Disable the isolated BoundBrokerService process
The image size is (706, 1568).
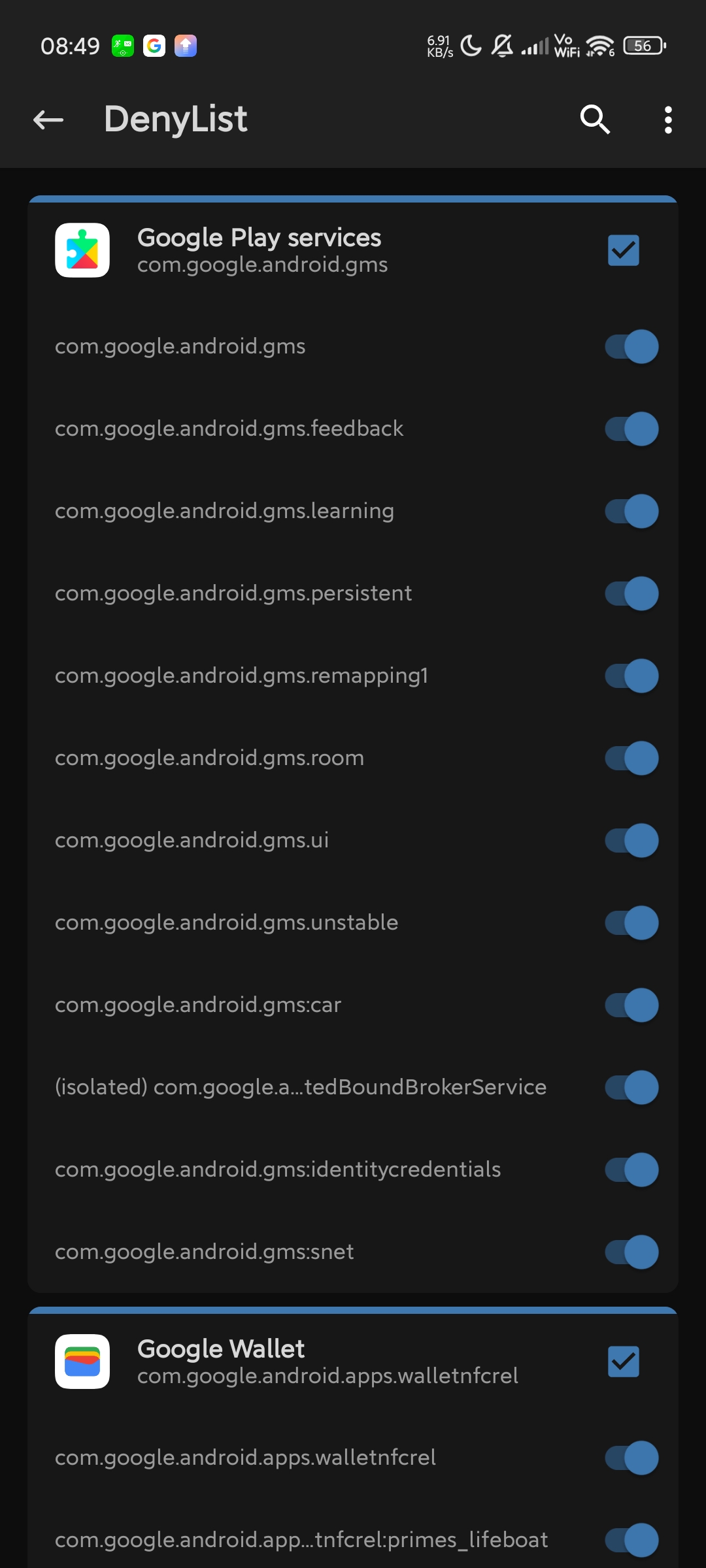pyautogui.click(x=631, y=1087)
